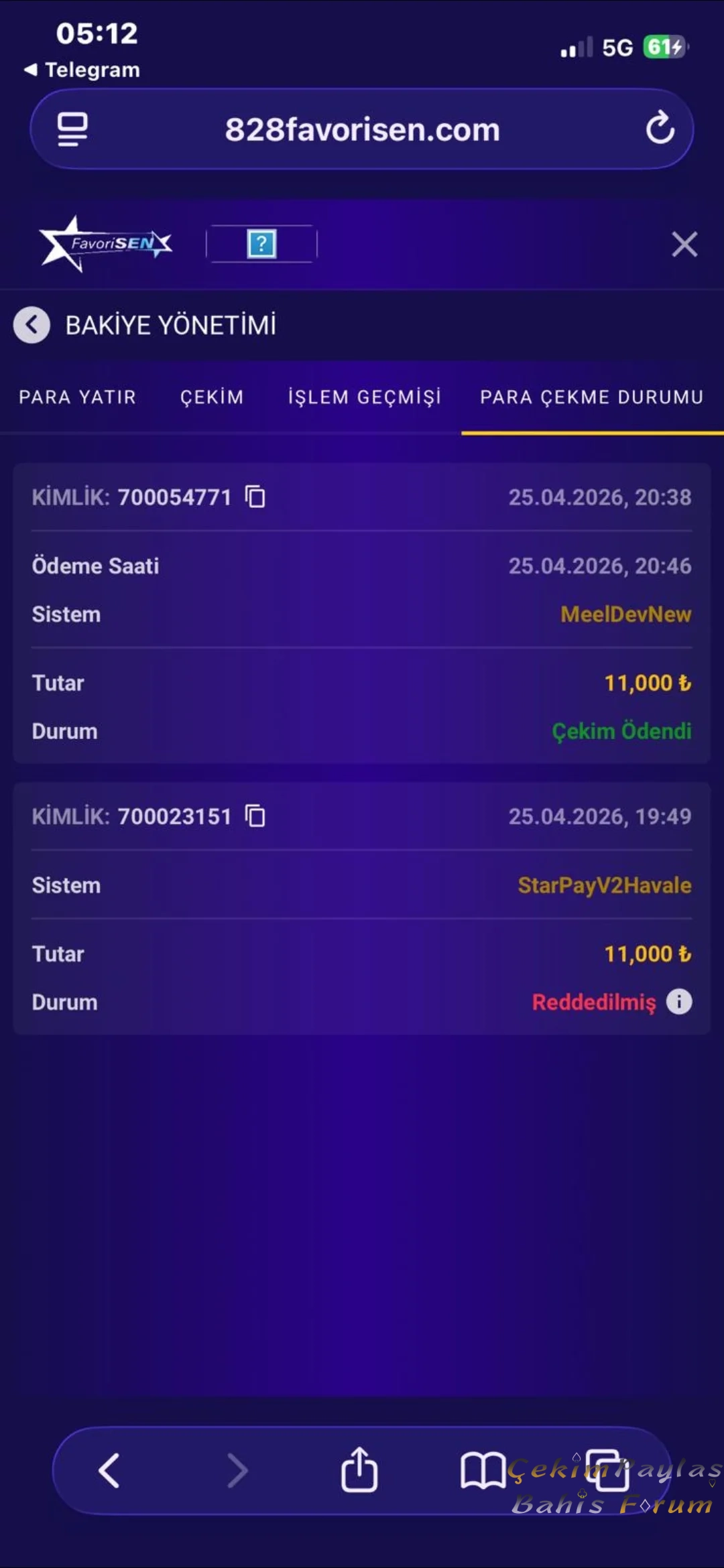
Task: Select the Para Çekme Durumu tab
Action: click(591, 397)
